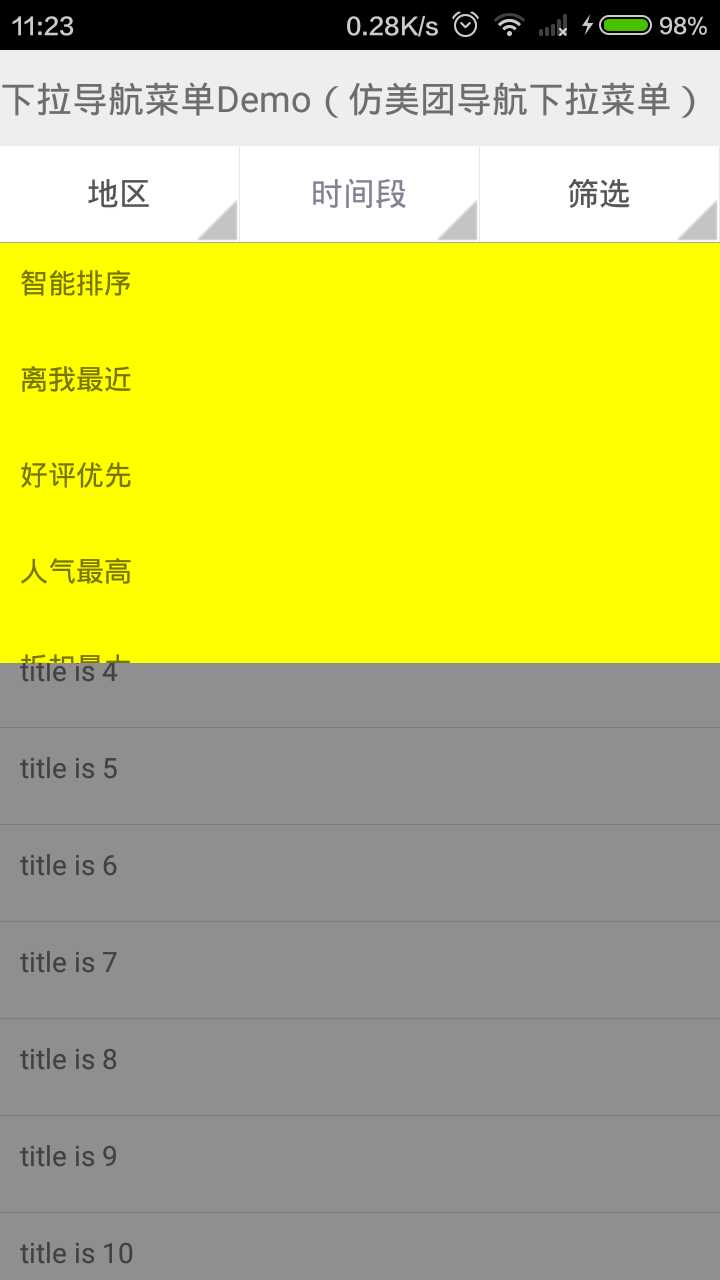720x1280 pixels.
Task: Select 智能排序 option
Action: coord(76,284)
